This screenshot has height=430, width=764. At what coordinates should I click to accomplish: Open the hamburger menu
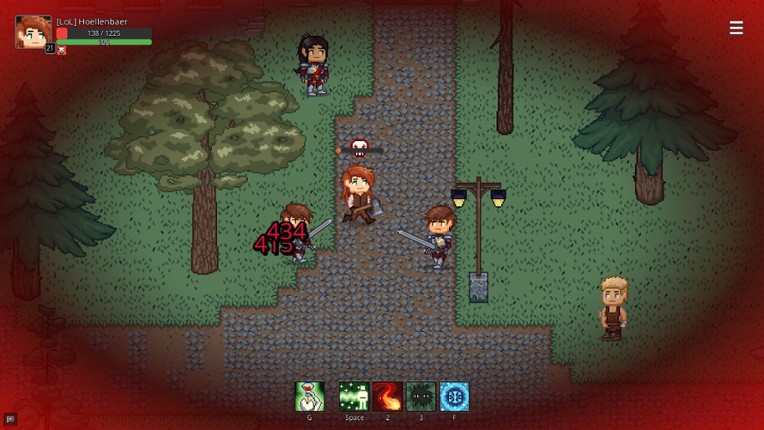[x=736, y=28]
